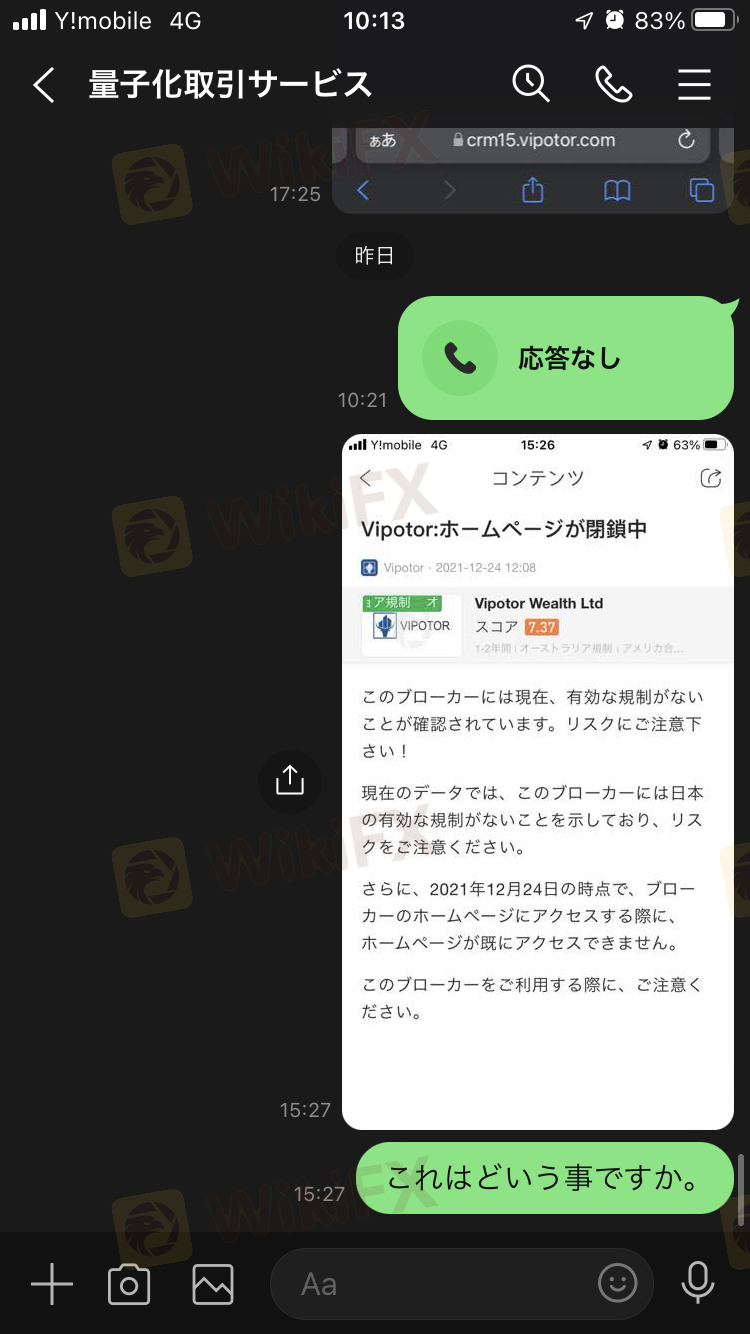
Task: Start a voice call
Action: click(613, 84)
